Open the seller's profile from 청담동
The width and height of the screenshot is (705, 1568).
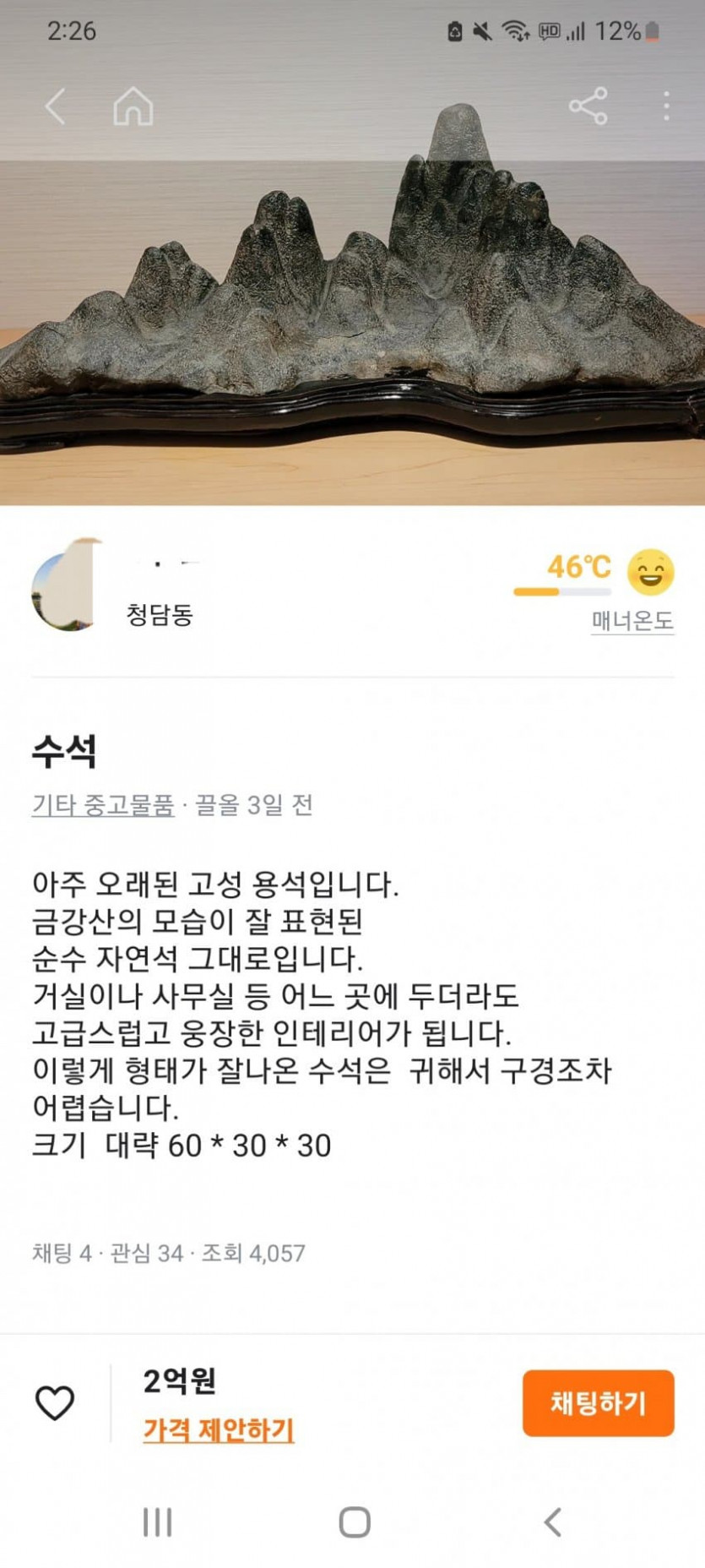(x=159, y=614)
